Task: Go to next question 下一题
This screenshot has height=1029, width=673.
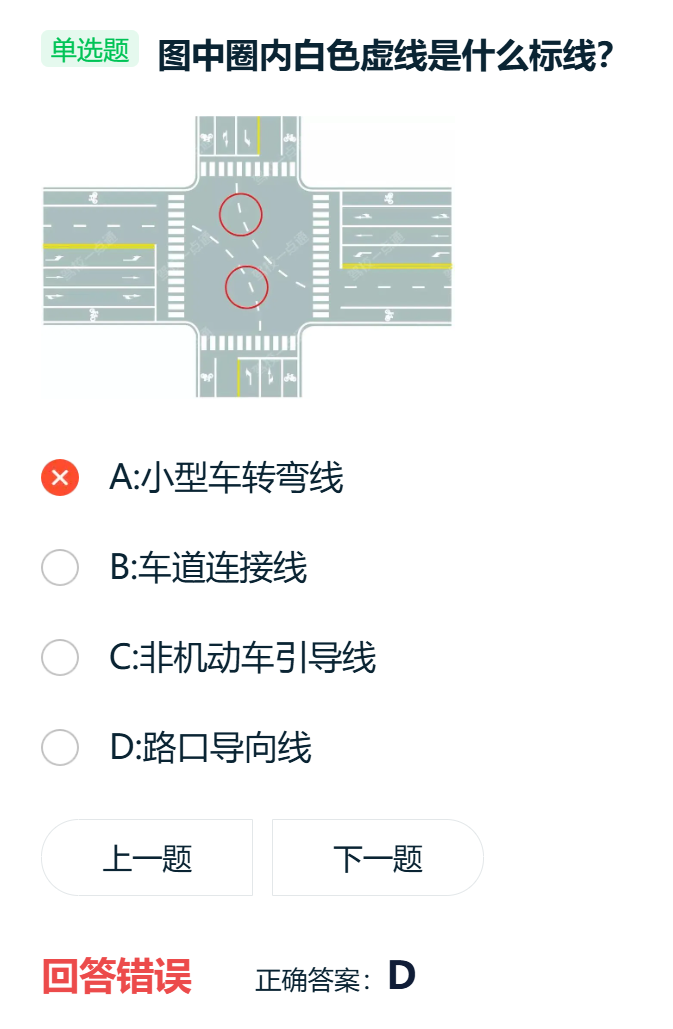Action: 378,858
